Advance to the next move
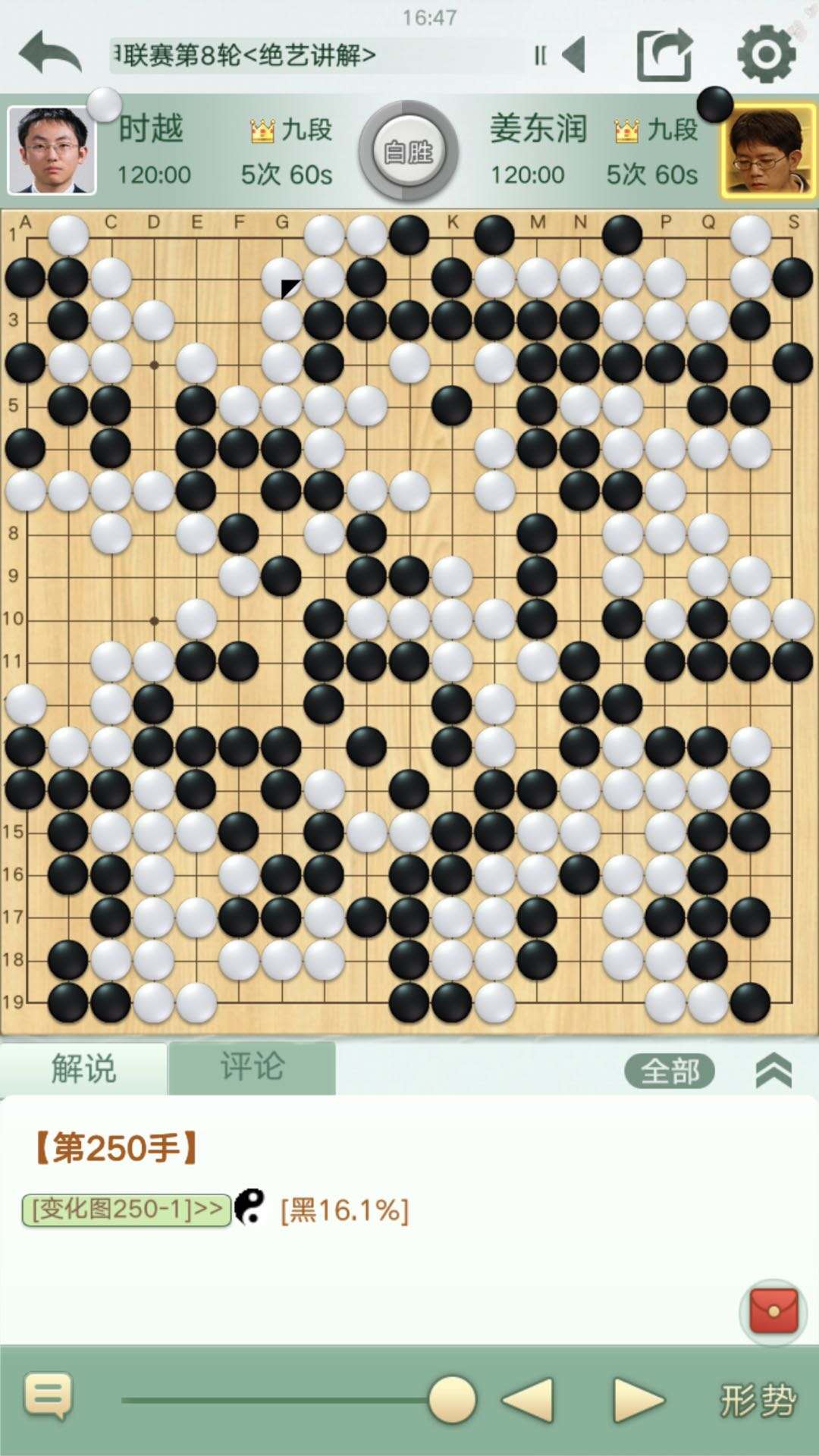Image resolution: width=819 pixels, height=1456 pixels. pos(639,1400)
